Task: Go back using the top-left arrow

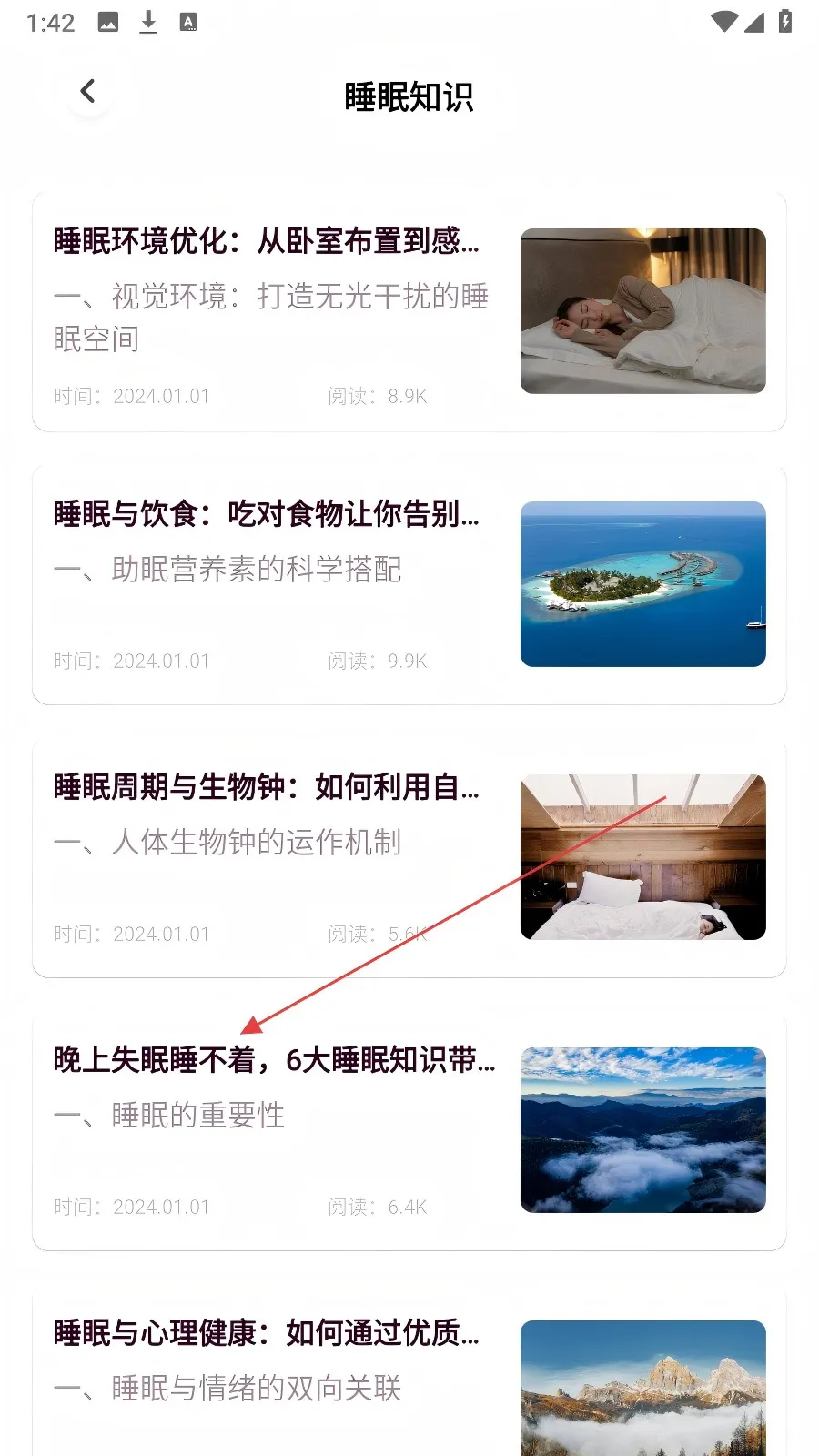Action: [88, 92]
